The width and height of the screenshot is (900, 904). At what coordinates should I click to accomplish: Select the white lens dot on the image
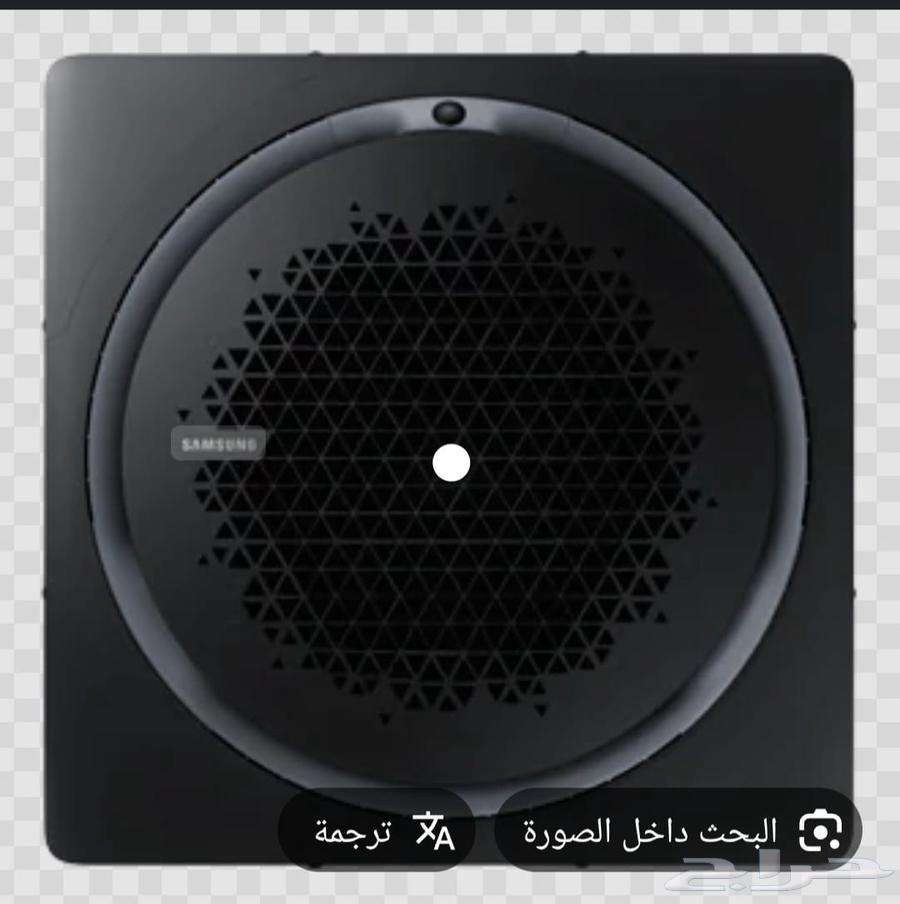click(451, 462)
